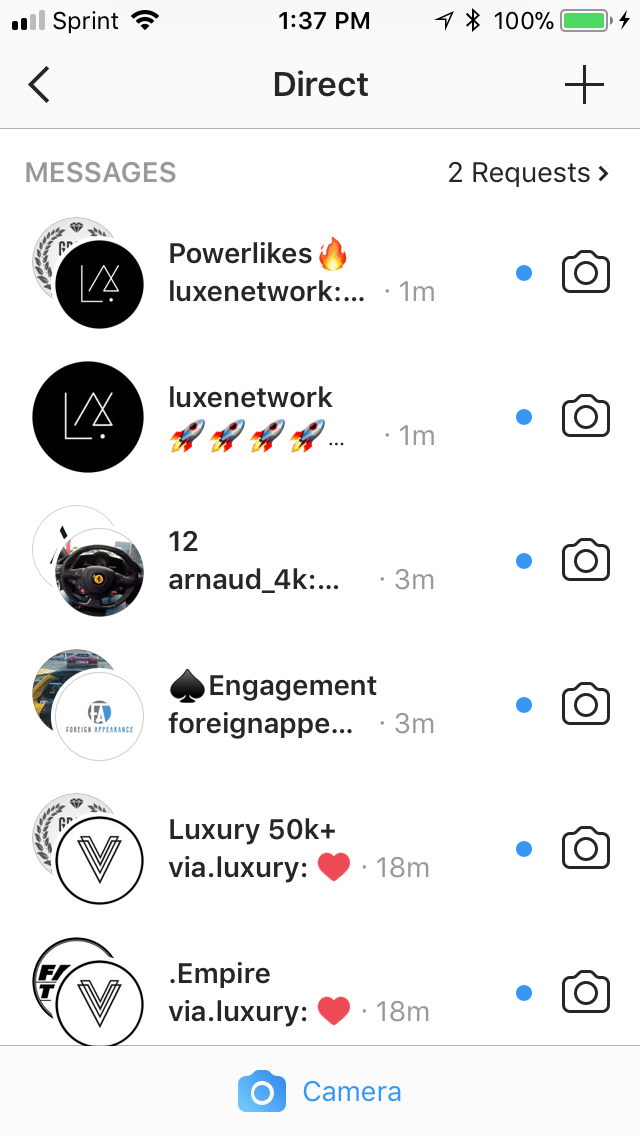Open the 2 Requests link
This screenshot has width=640, height=1136.
(x=528, y=173)
